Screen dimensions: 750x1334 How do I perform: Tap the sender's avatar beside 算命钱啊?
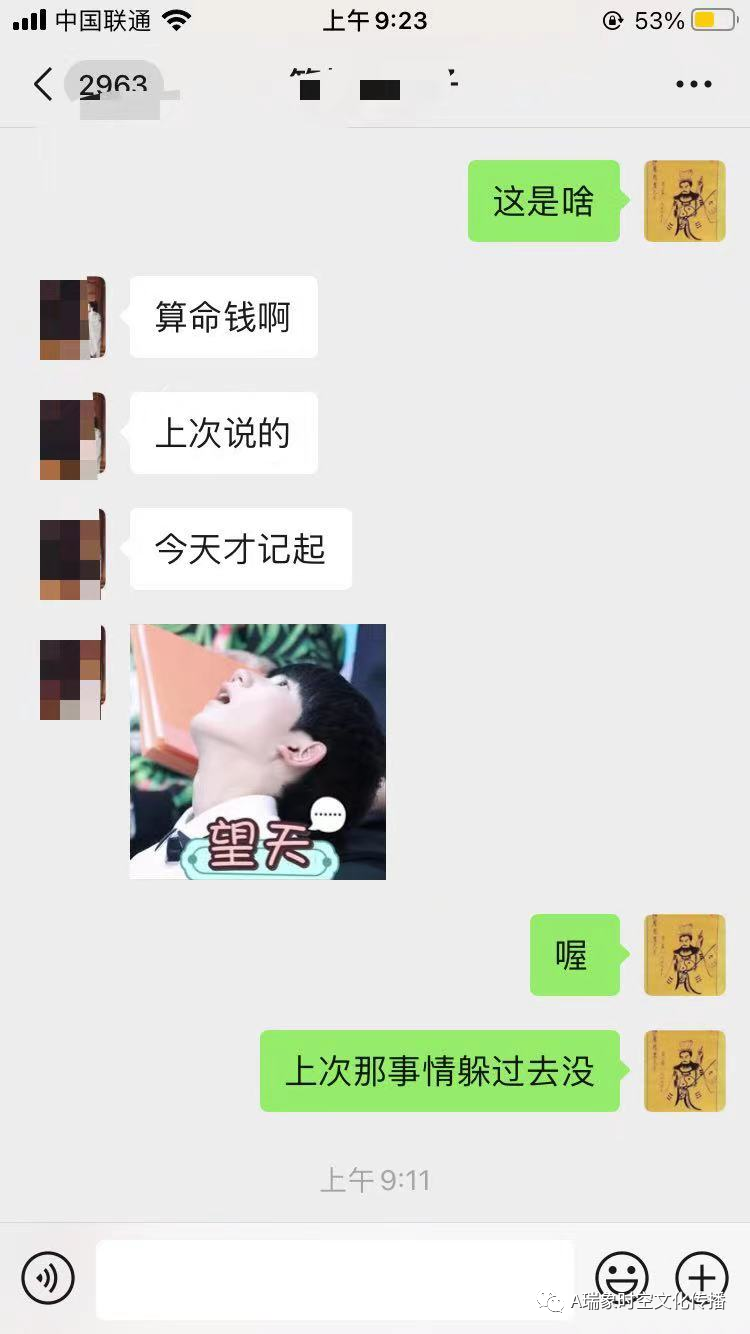pos(72,318)
